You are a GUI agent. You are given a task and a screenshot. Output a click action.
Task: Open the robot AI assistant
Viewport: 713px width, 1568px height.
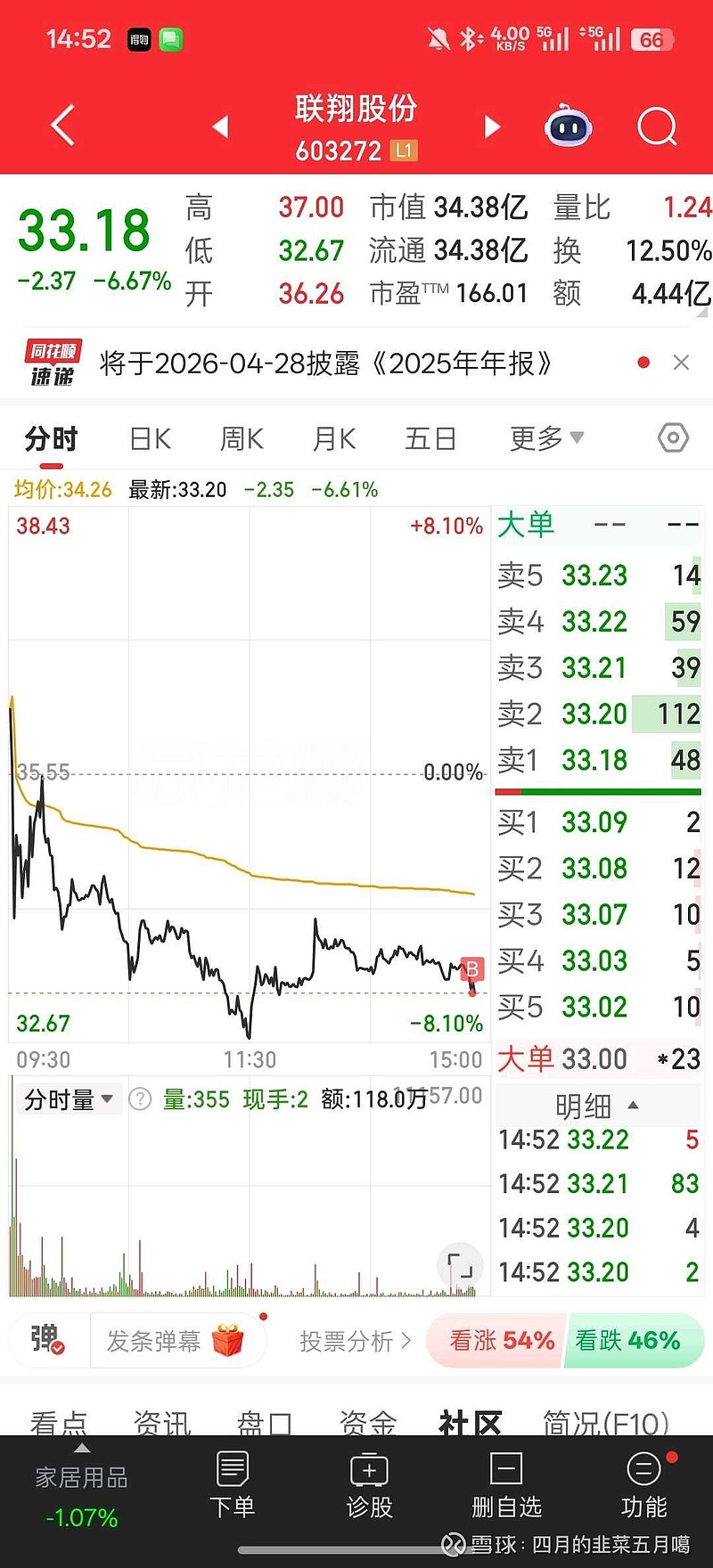click(569, 127)
